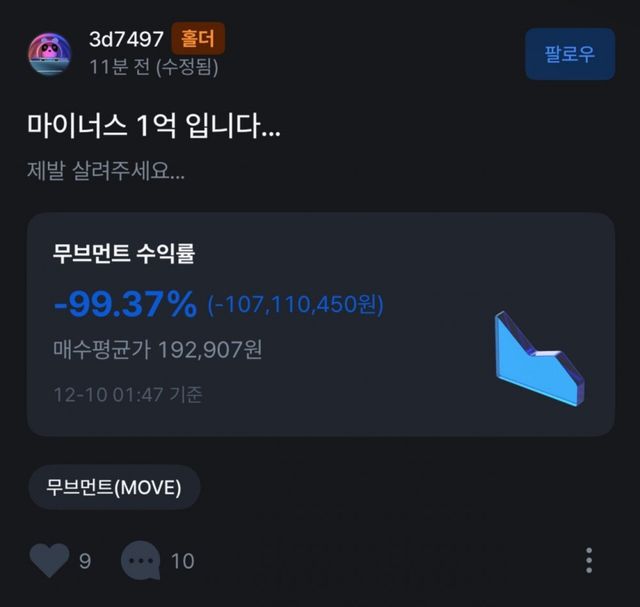Viewport: 640px width, 607px height.
Task: Open the comments on this post
Action: 140,560
